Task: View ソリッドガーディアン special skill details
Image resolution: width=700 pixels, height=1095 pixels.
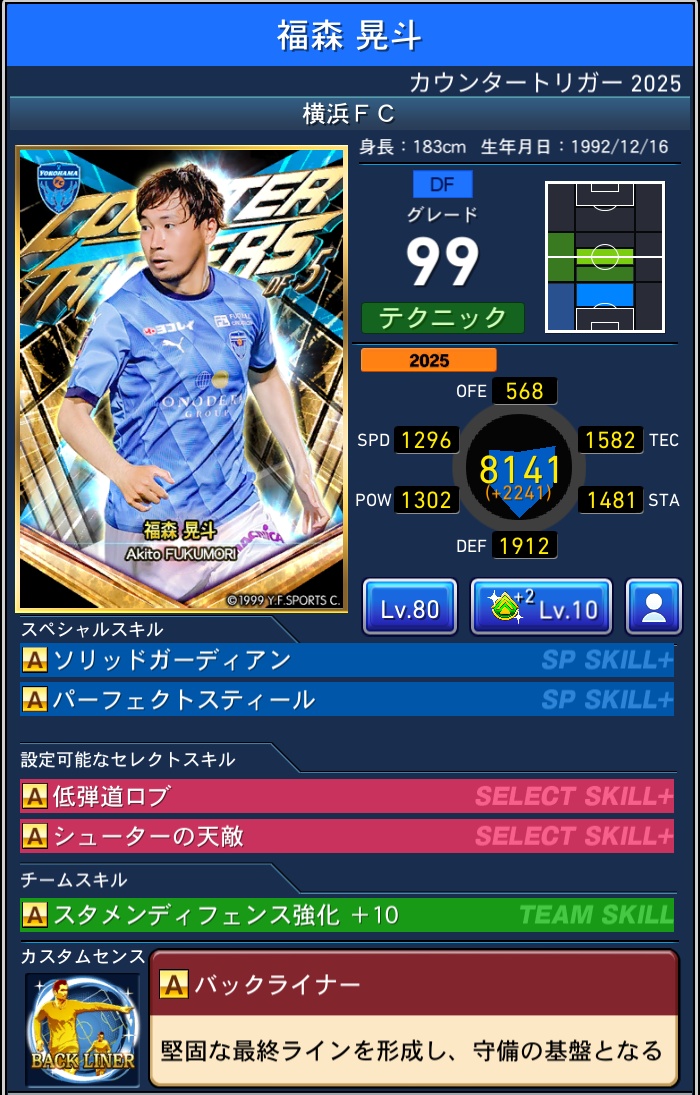Action: [346, 661]
